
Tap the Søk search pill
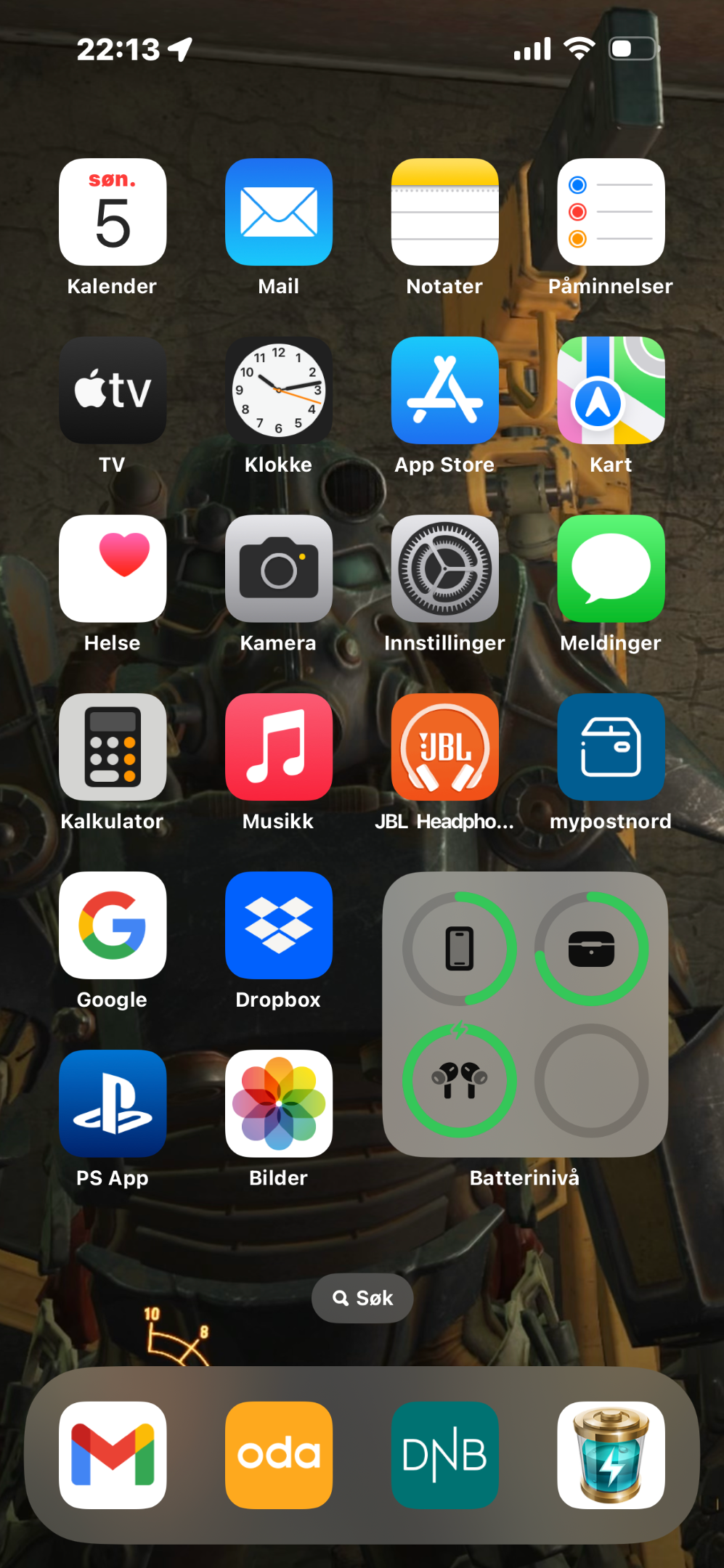click(x=362, y=1298)
